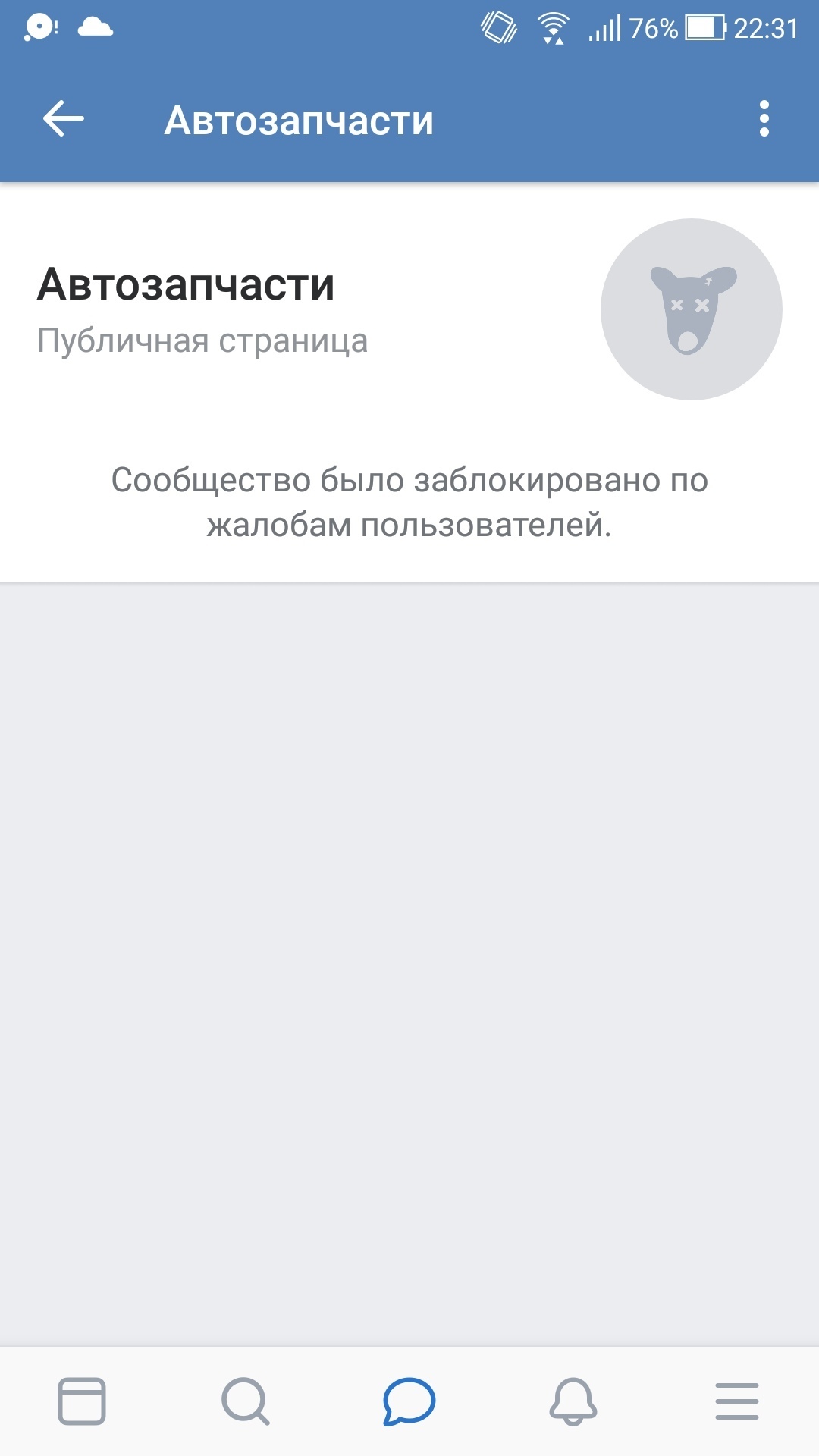Open the search tab
This screenshot has width=819, height=1456.
tap(245, 1401)
